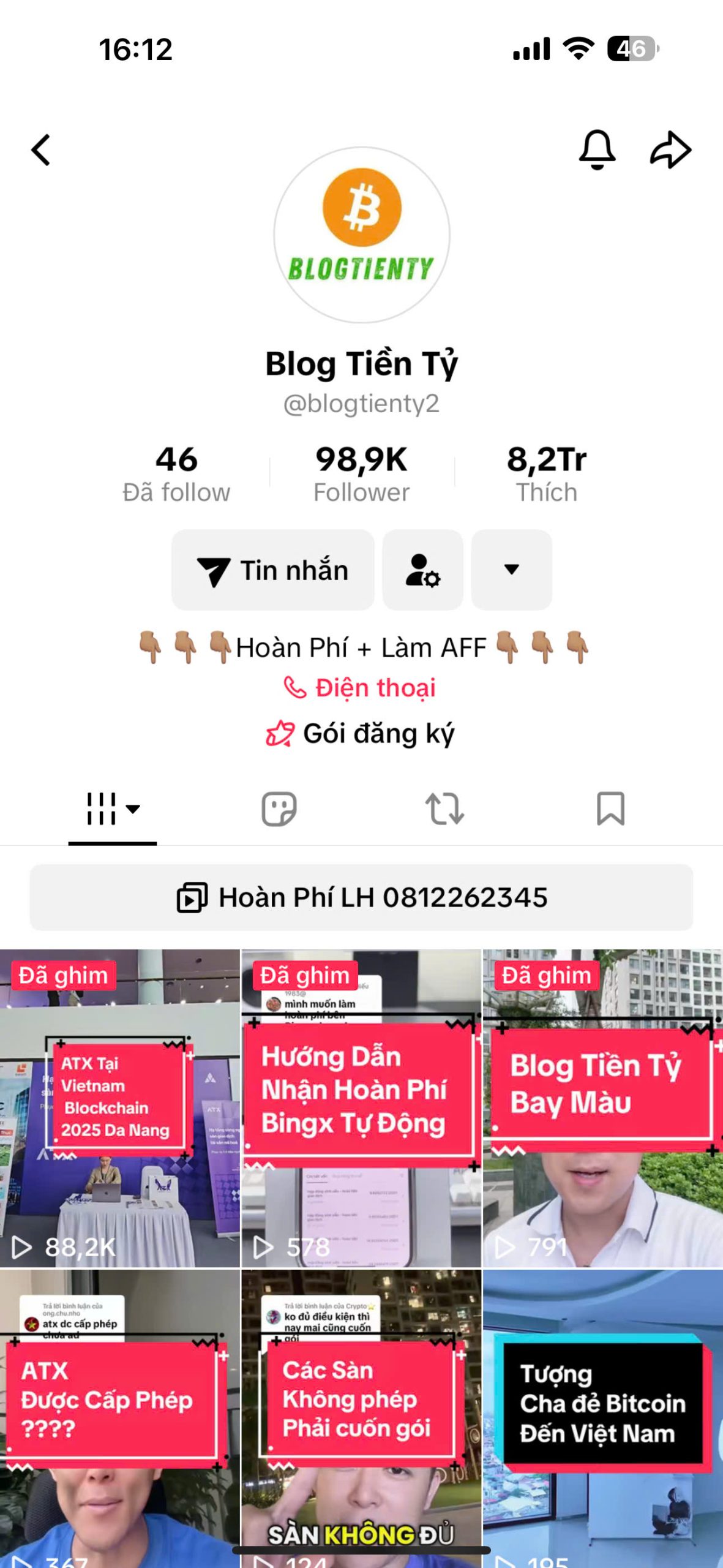This screenshot has height=1568, width=723.
Task: Open the follow settings button
Action: (x=422, y=570)
